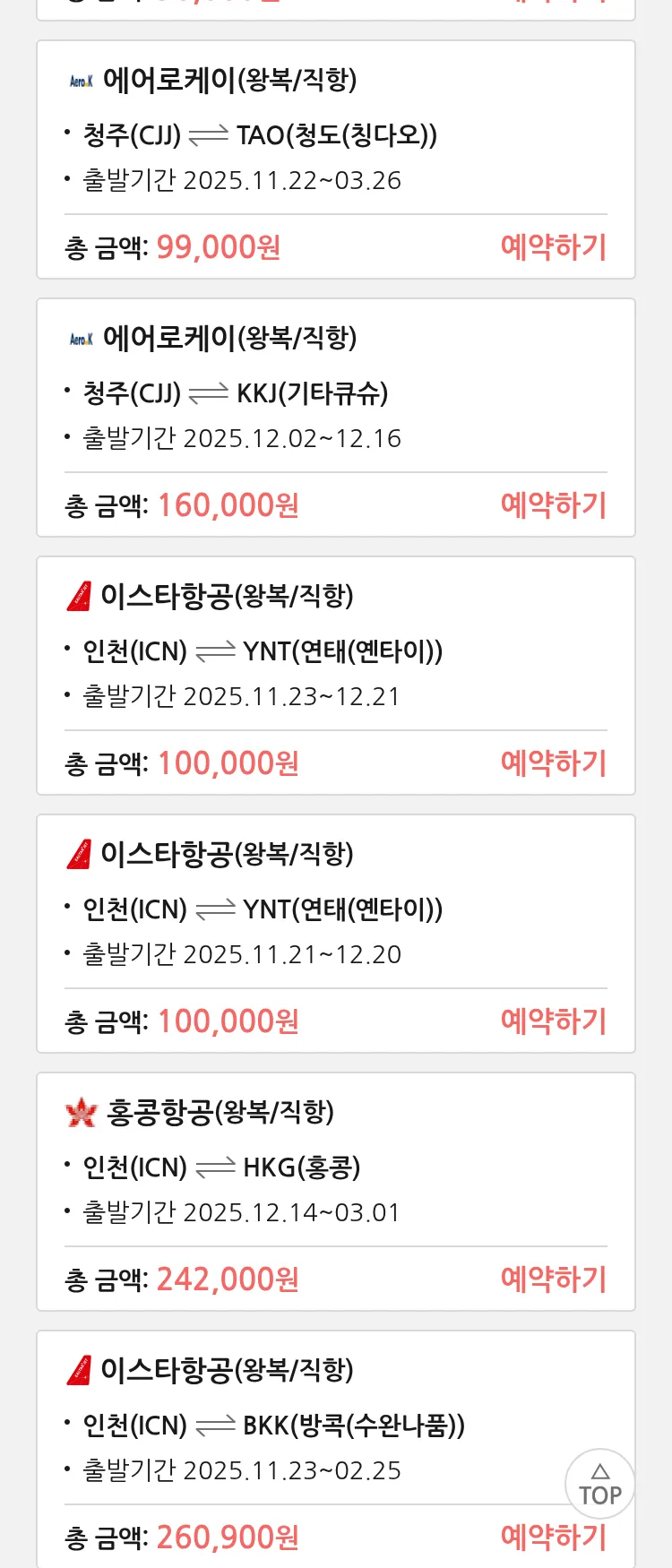The height and width of the screenshot is (1568, 672).
Task: Book the 160,000원 Kitakyushu flight
Action: click(x=553, y=505)
